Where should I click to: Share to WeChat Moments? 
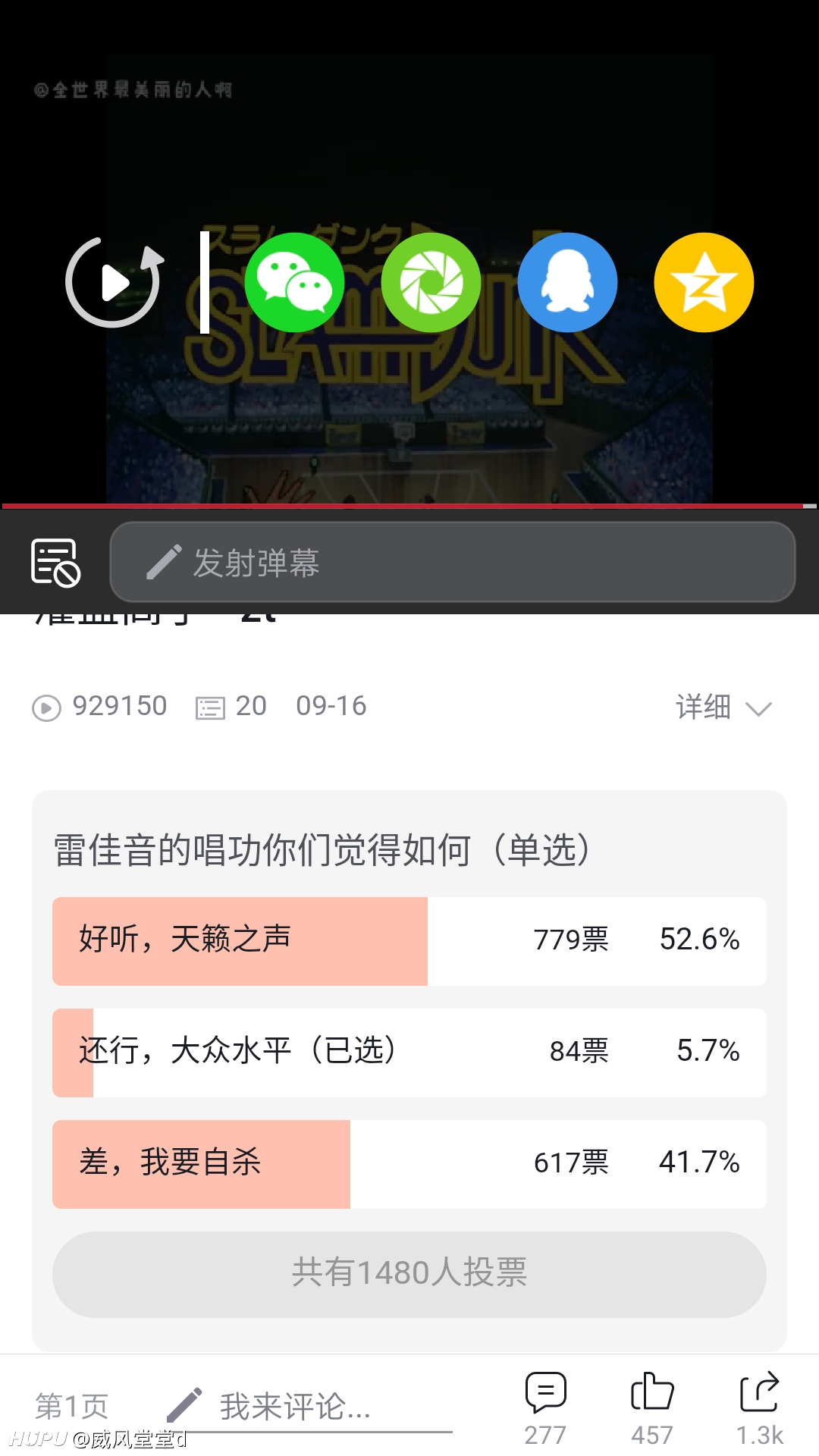tap(431, 282)
